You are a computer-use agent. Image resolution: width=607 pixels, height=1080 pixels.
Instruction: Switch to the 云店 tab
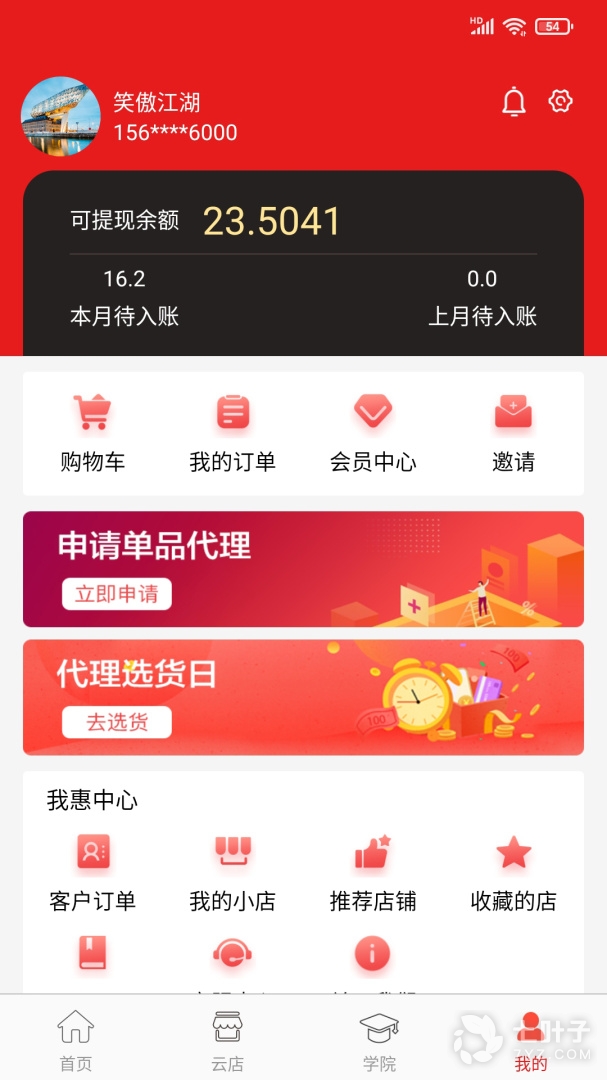227,1040
